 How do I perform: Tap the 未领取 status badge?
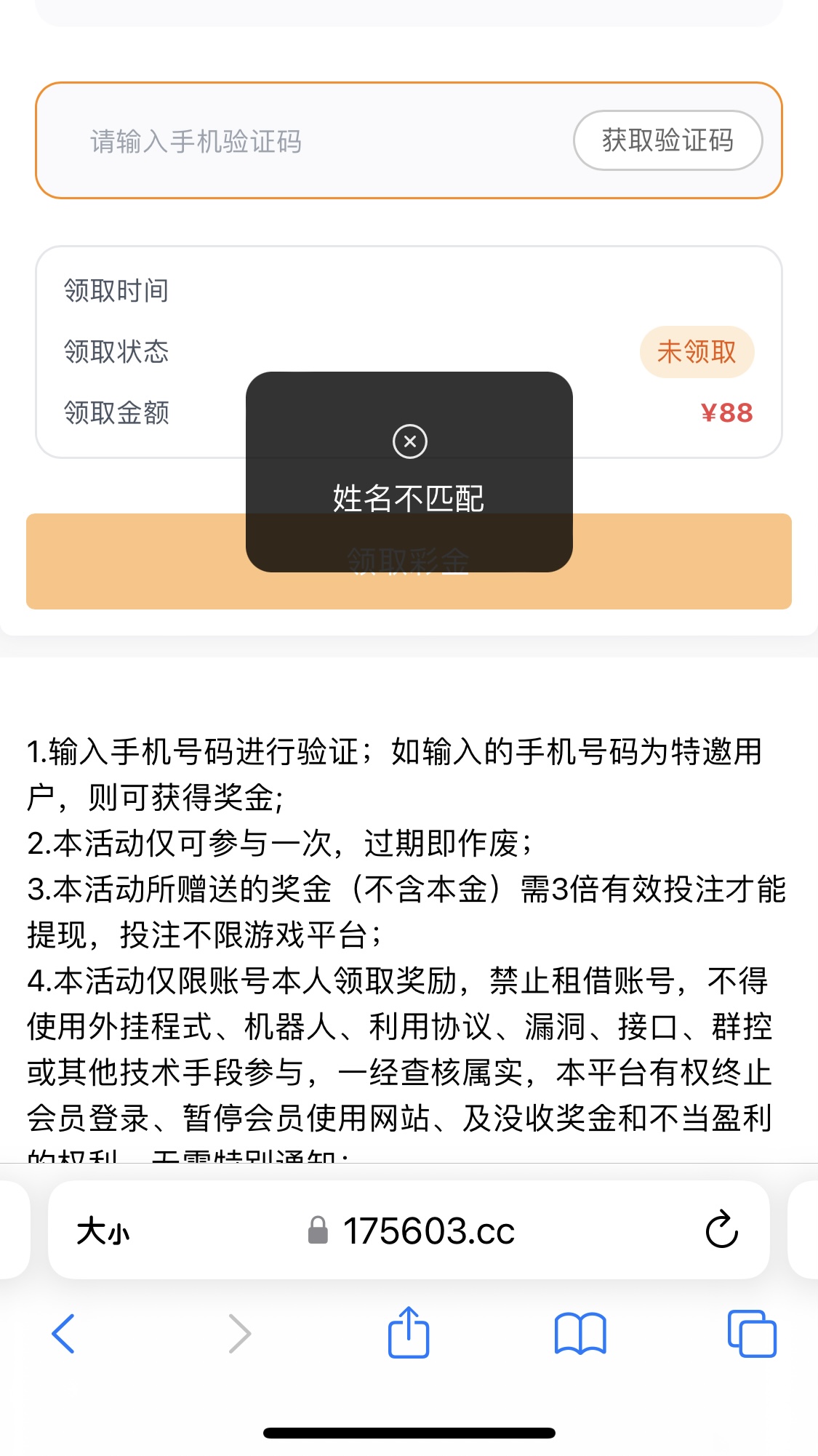[x=696, y=352]
